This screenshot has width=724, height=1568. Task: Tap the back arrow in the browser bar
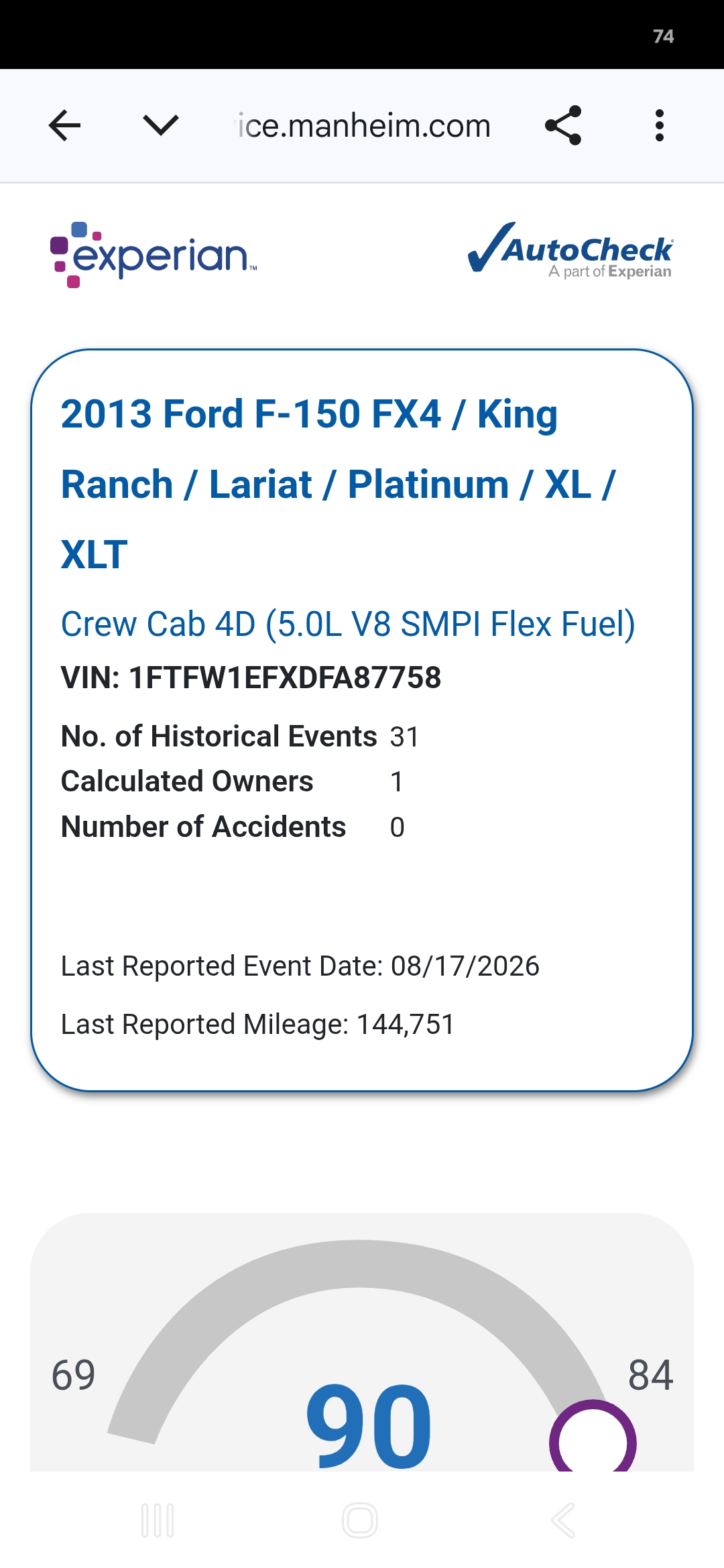click(x=65, y=125)
